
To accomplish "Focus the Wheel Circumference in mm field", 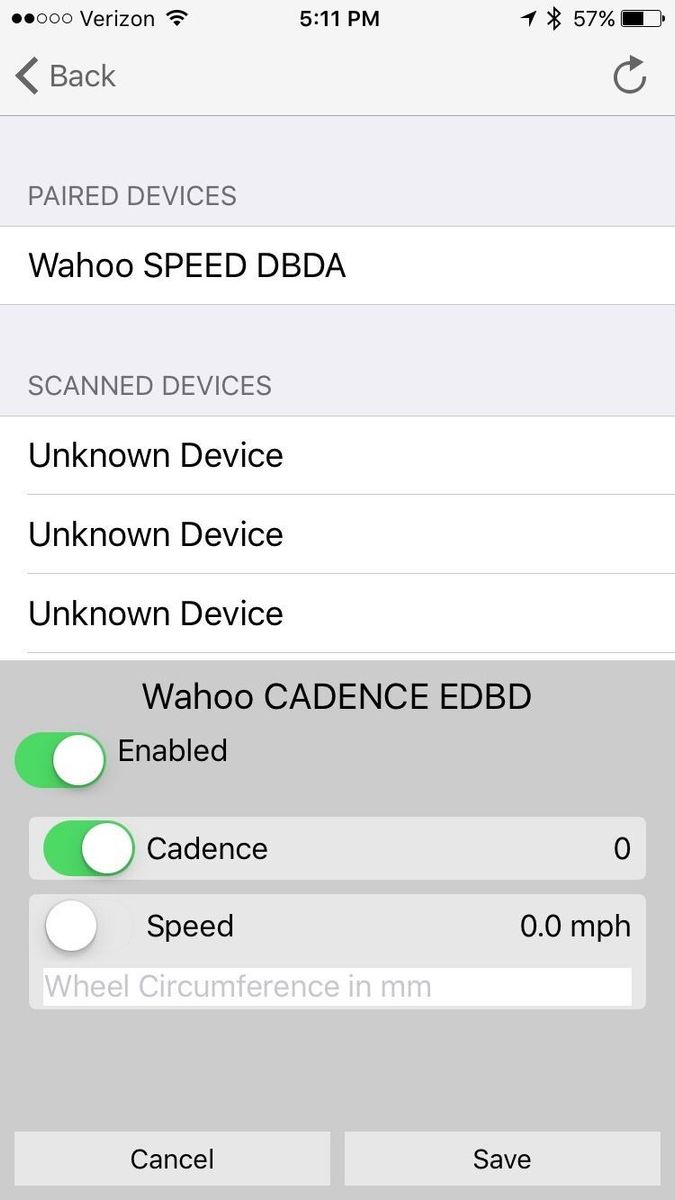I will point(337,987).
